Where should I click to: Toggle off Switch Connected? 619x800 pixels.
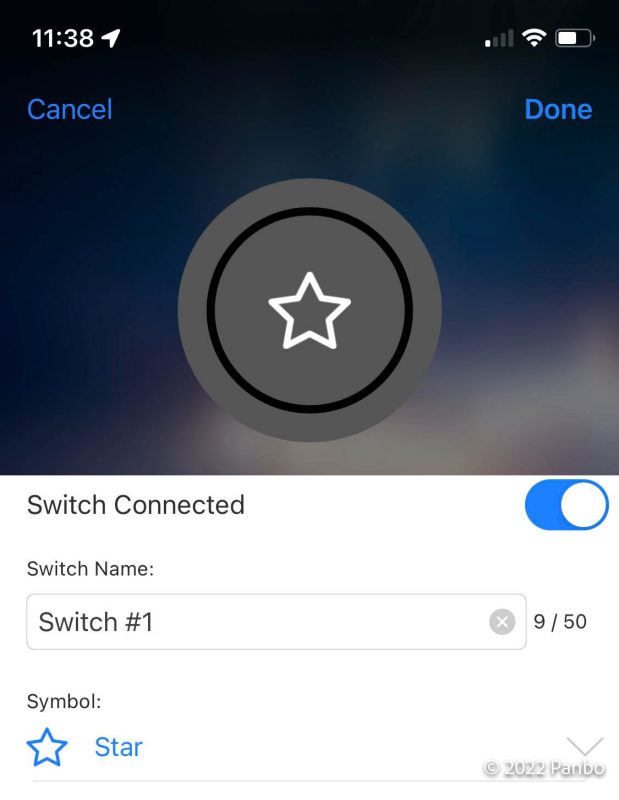566,505
